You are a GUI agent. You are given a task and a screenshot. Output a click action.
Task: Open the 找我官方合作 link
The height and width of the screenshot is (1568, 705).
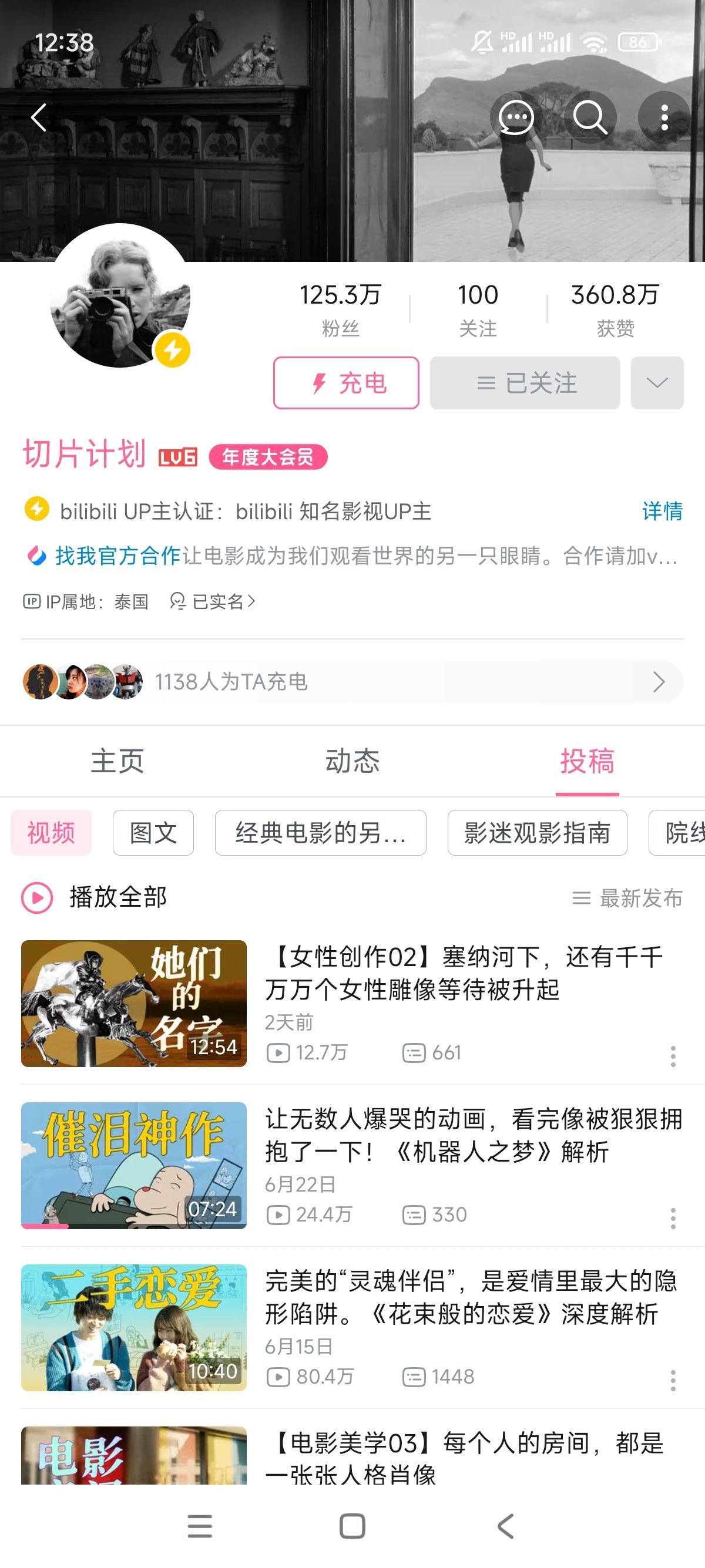[x=118, y=556]
